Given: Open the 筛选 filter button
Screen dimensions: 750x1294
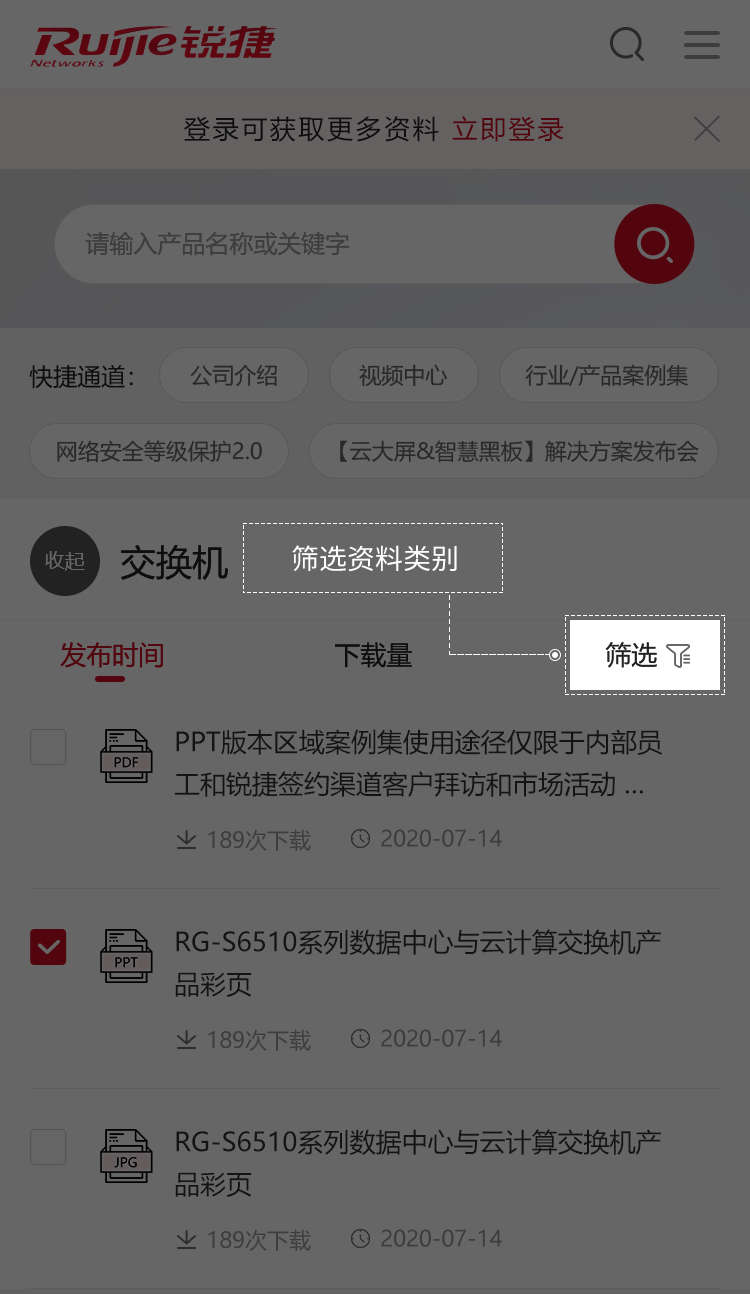Looking at the screenshot, I should click(645, 656).
